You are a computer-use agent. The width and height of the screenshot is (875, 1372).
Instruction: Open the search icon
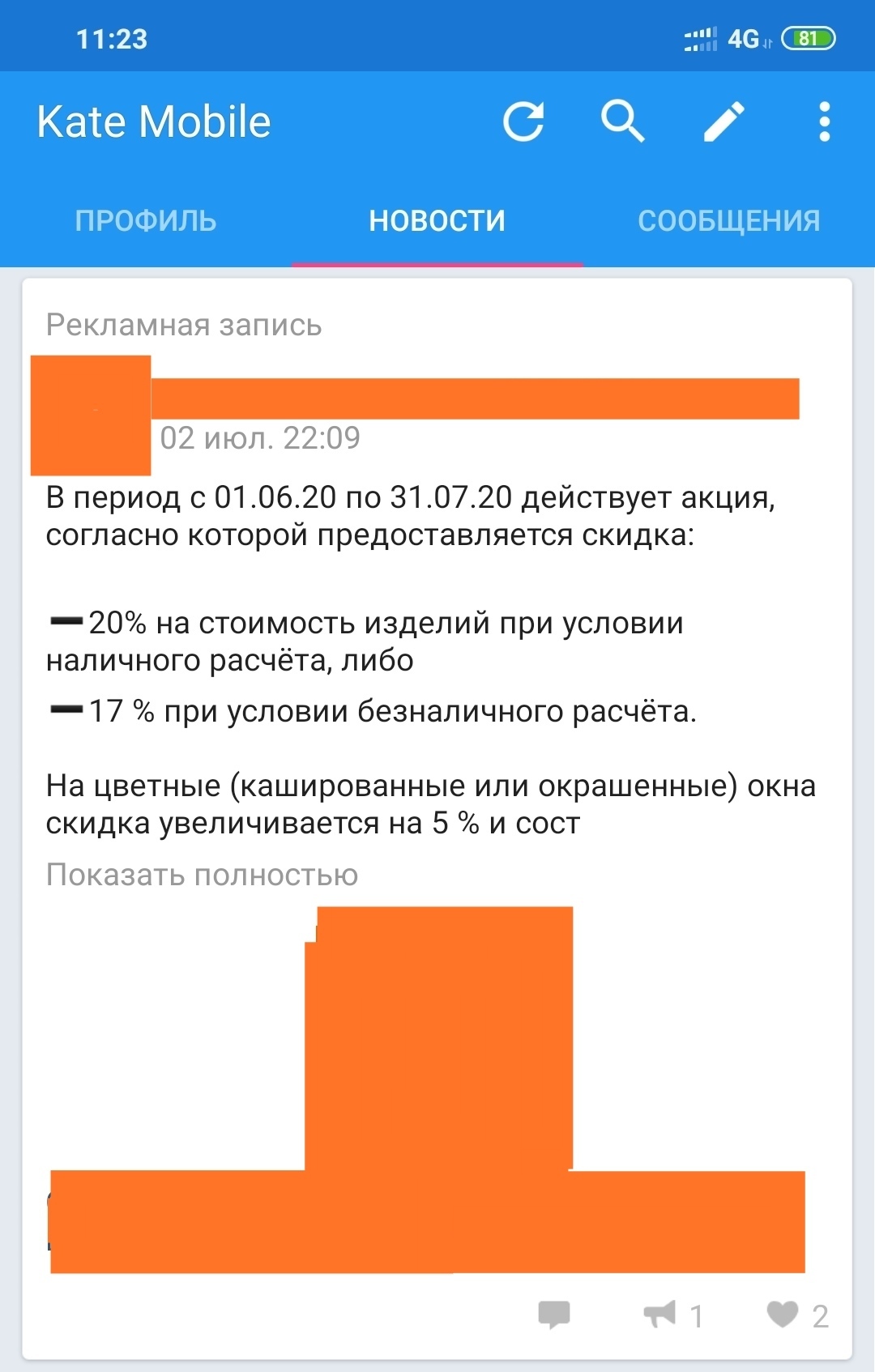(622, 122)
